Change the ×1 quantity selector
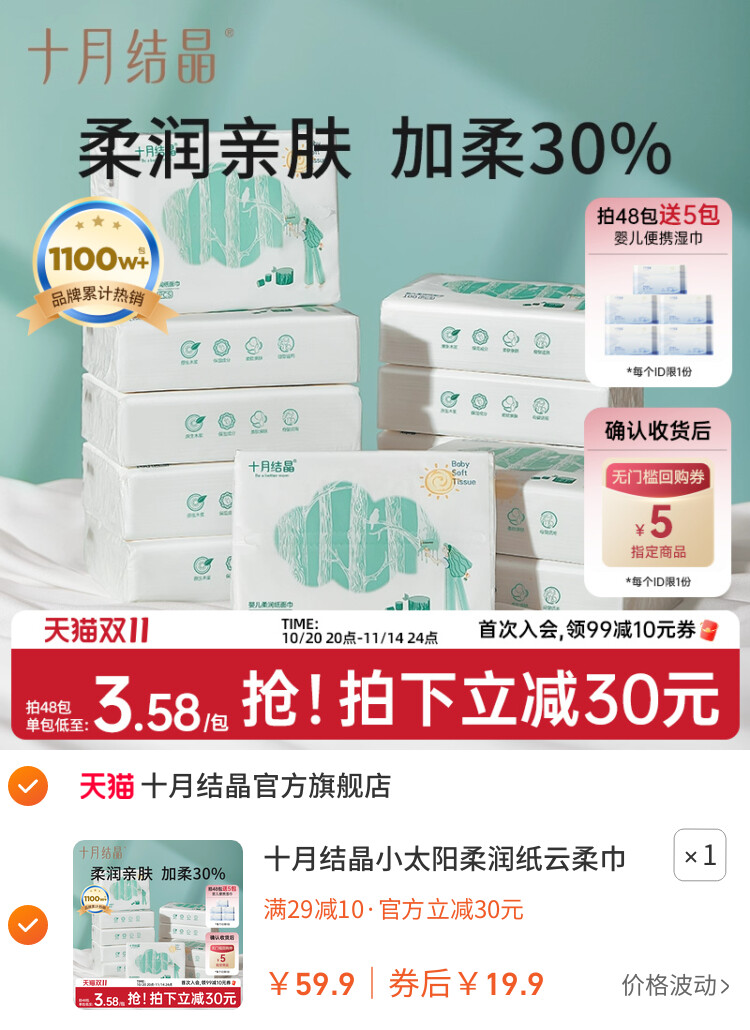The width and height of the screenshot is (750, 1030). click(x=699, y=856)
